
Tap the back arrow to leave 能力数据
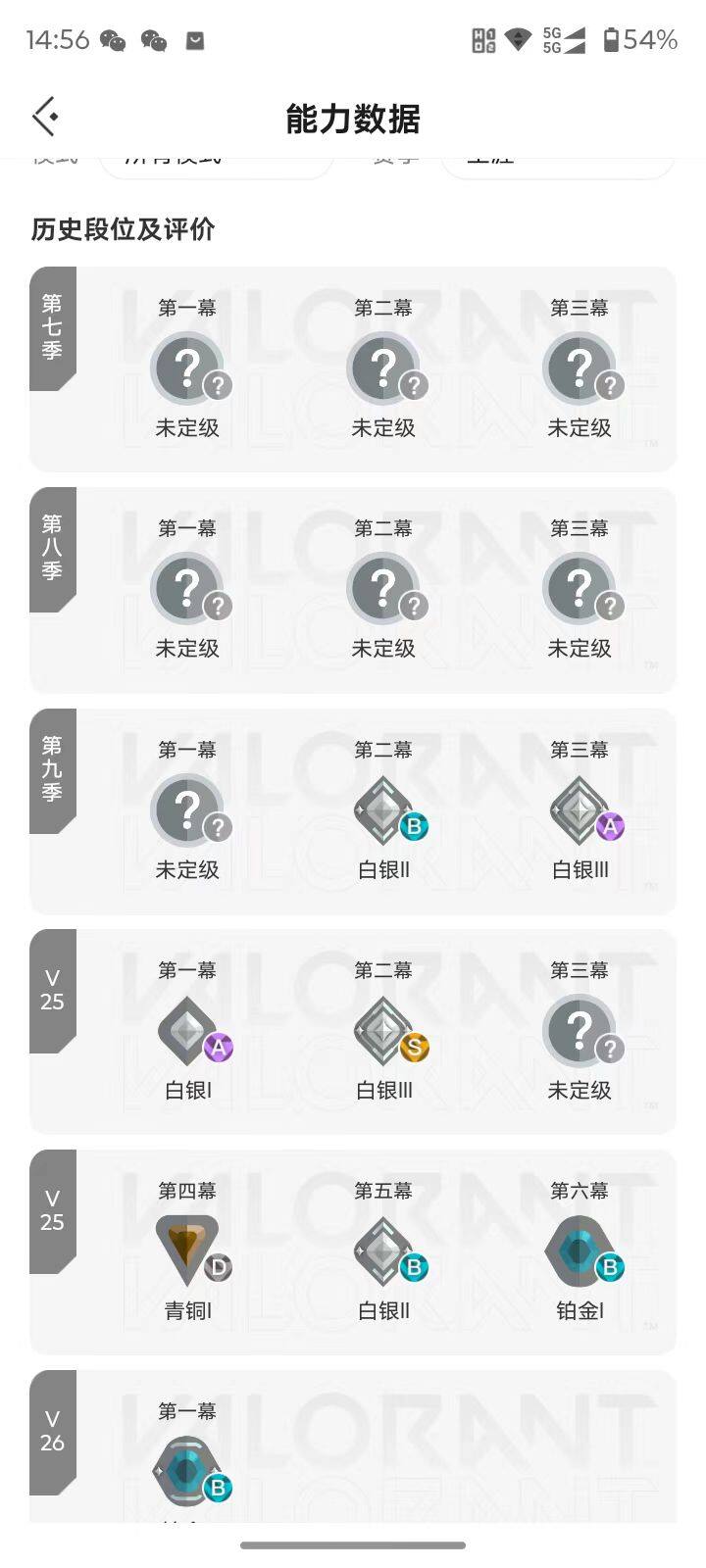[x=43, y=116]
